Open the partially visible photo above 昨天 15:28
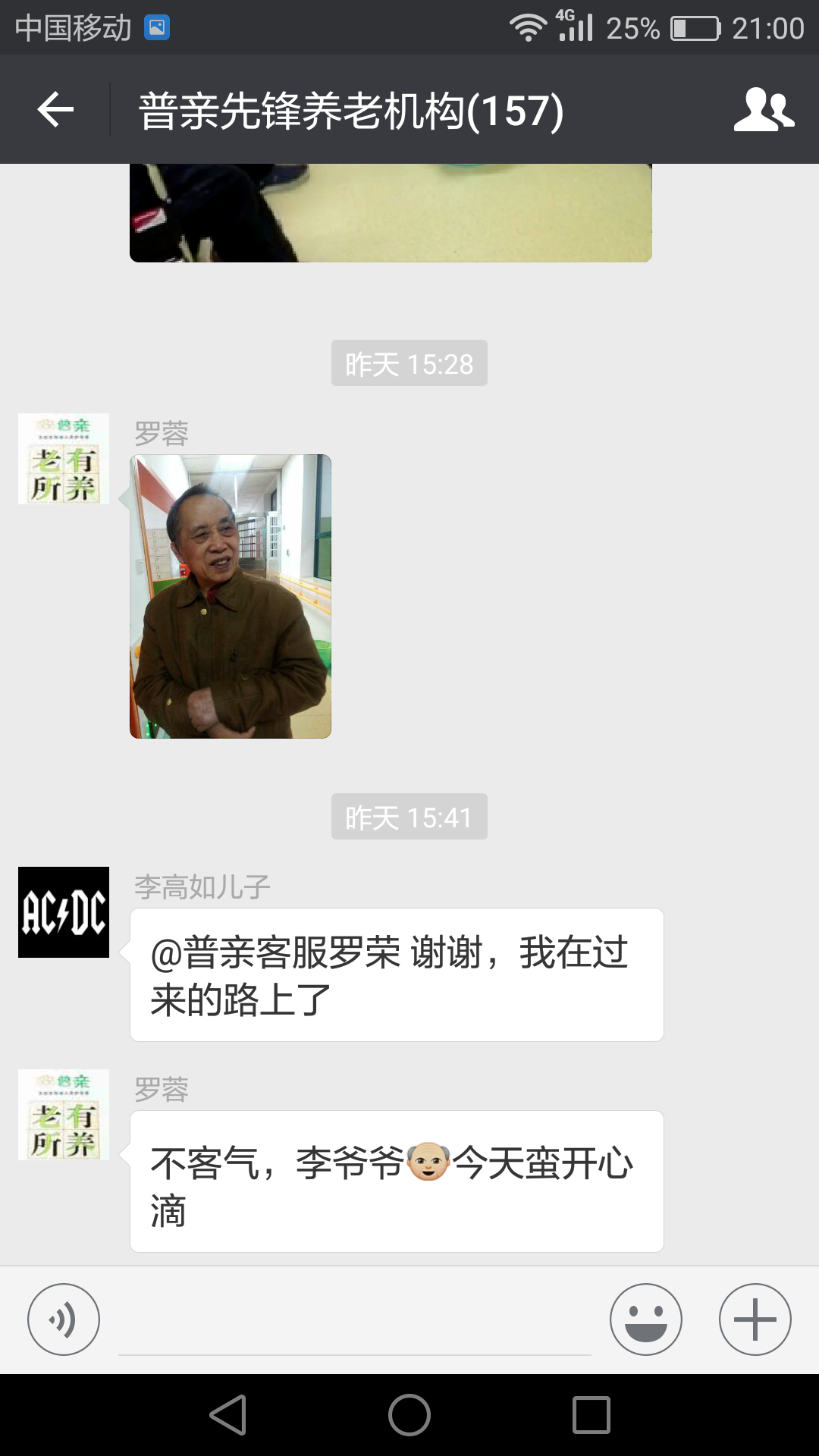The width and height of the screenshot is (819, 1456). point(391,213)
